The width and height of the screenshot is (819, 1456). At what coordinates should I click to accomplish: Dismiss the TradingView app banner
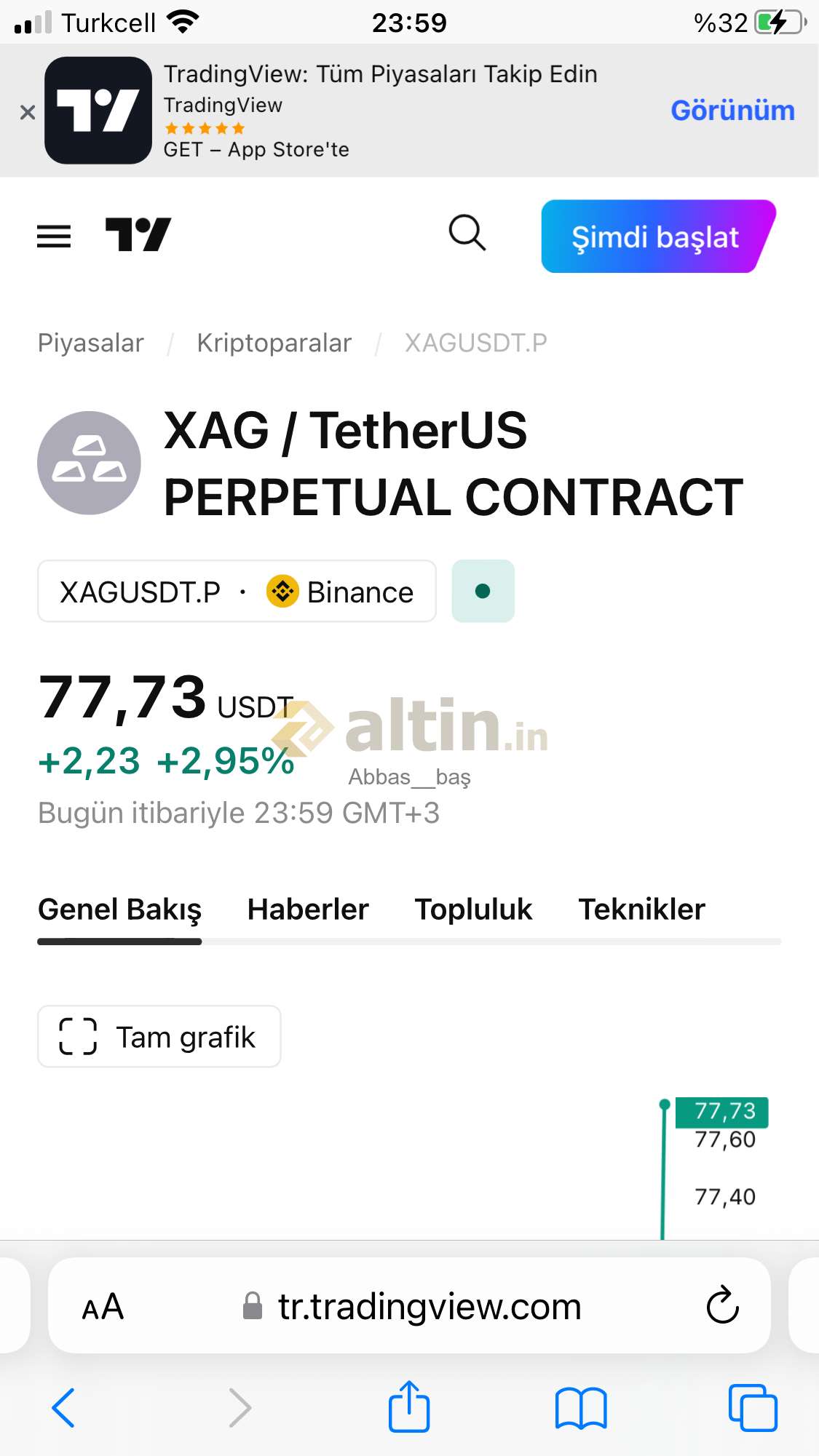click(28, 112)
